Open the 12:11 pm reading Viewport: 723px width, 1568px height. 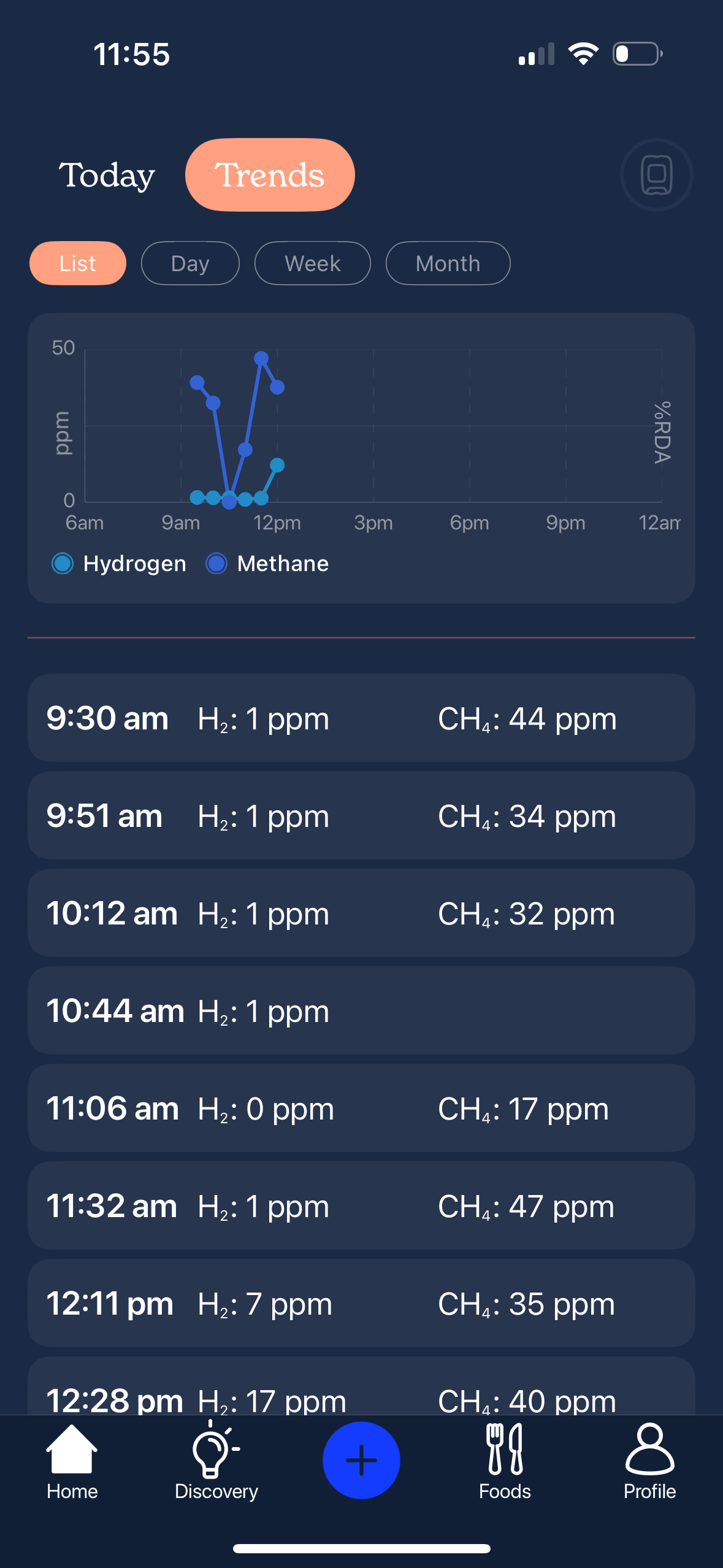tap(361, 1304)
